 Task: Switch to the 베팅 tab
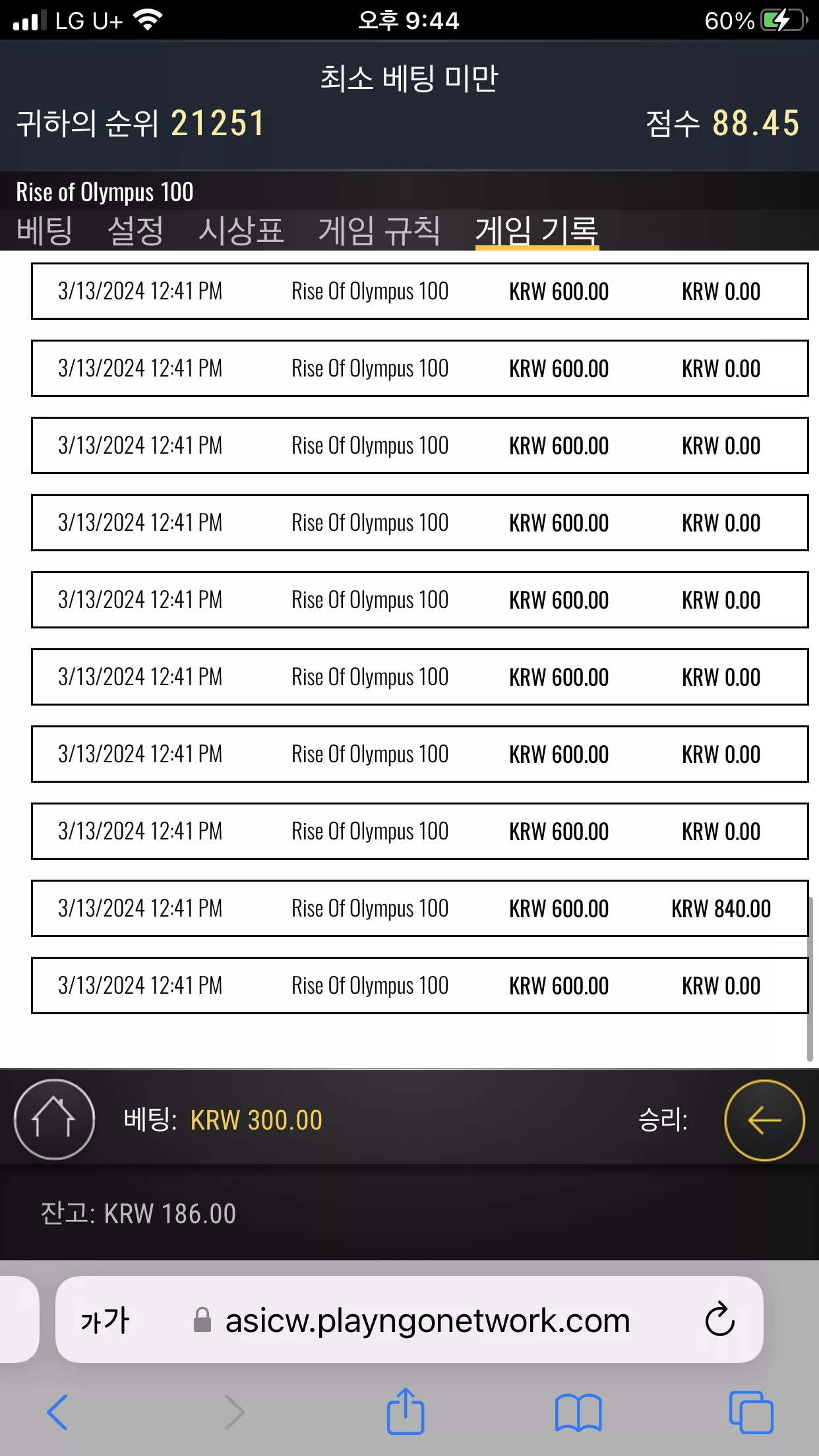pos(44,231)
